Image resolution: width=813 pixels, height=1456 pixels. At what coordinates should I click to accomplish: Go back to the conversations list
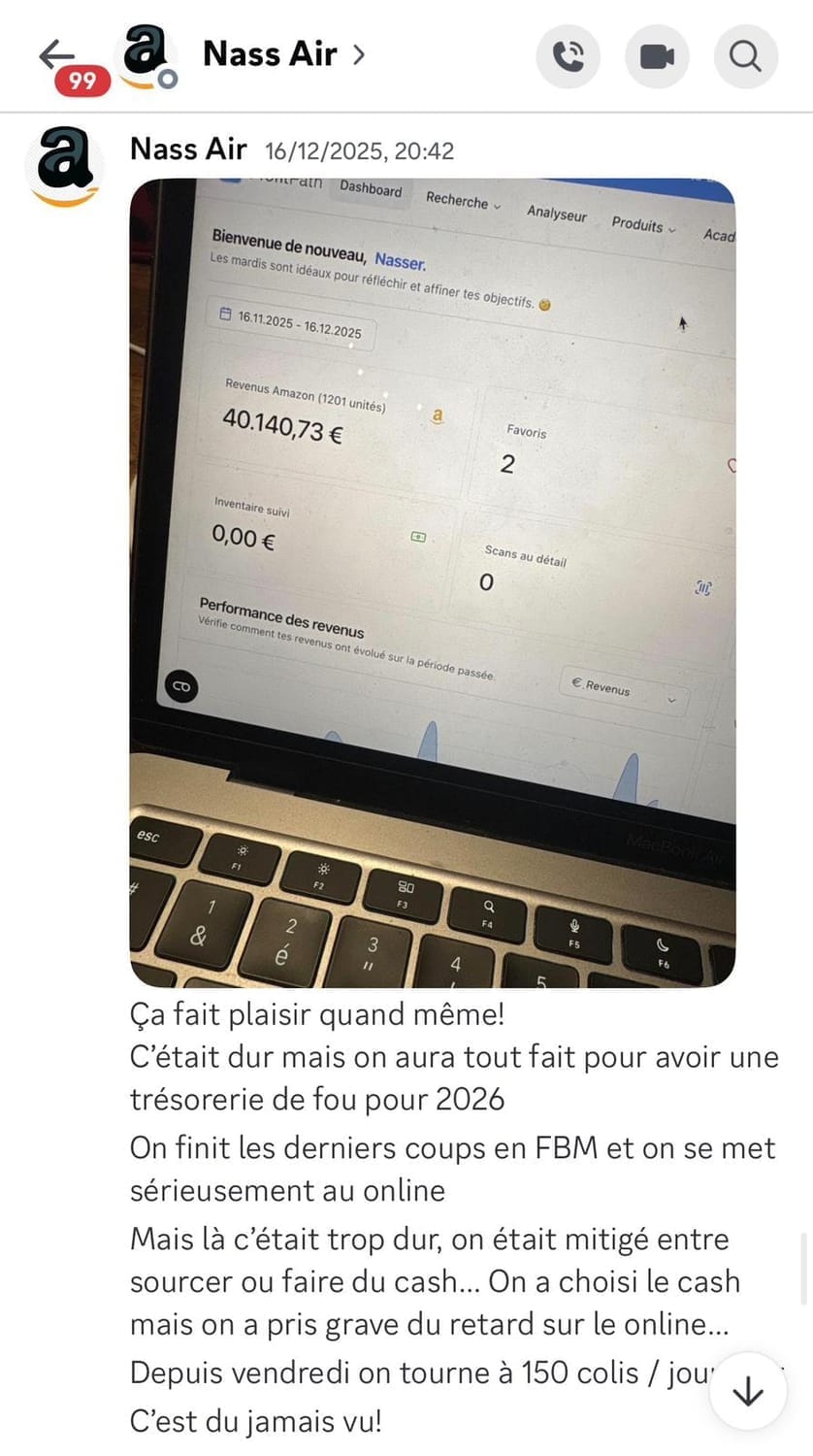[x=56, y=56]
